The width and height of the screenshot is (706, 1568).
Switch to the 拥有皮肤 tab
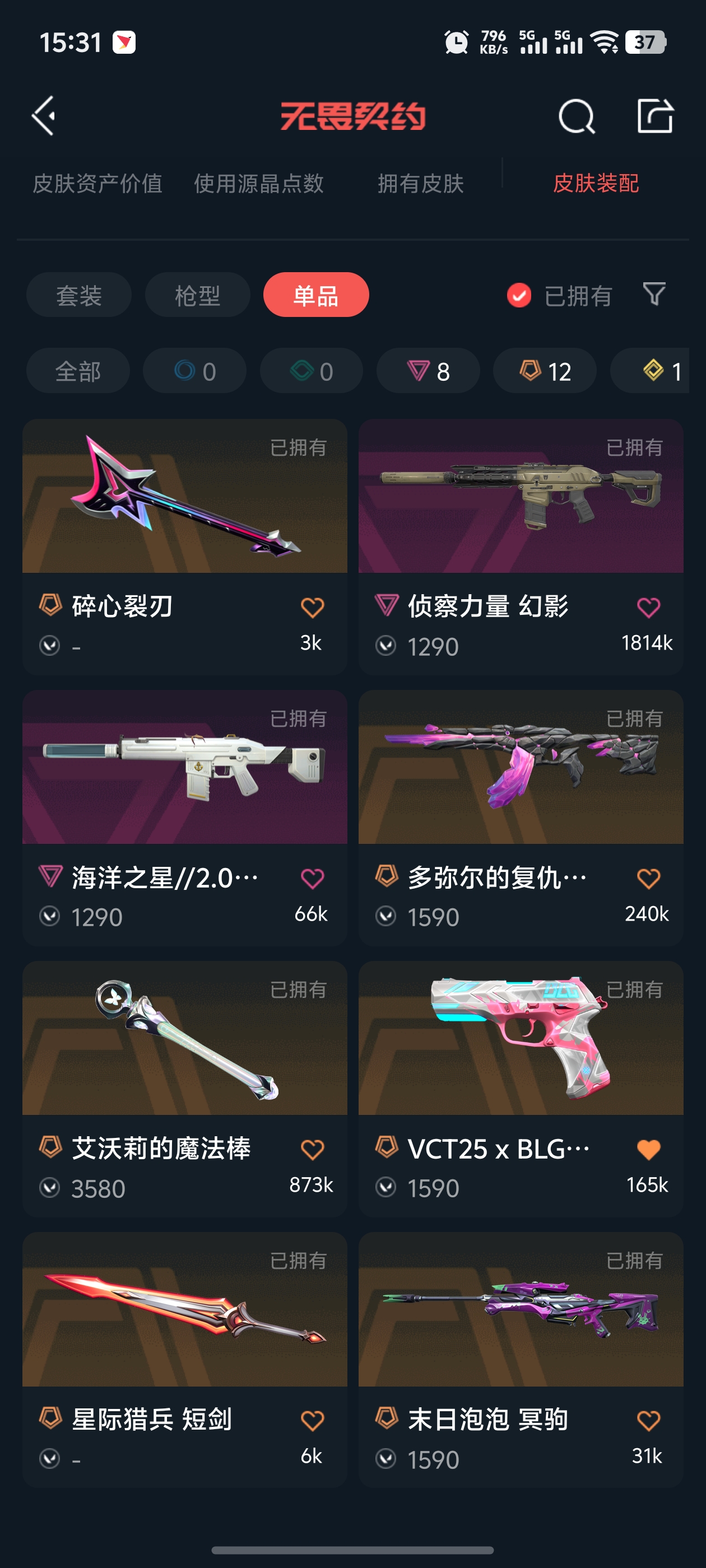coord(420,183)
